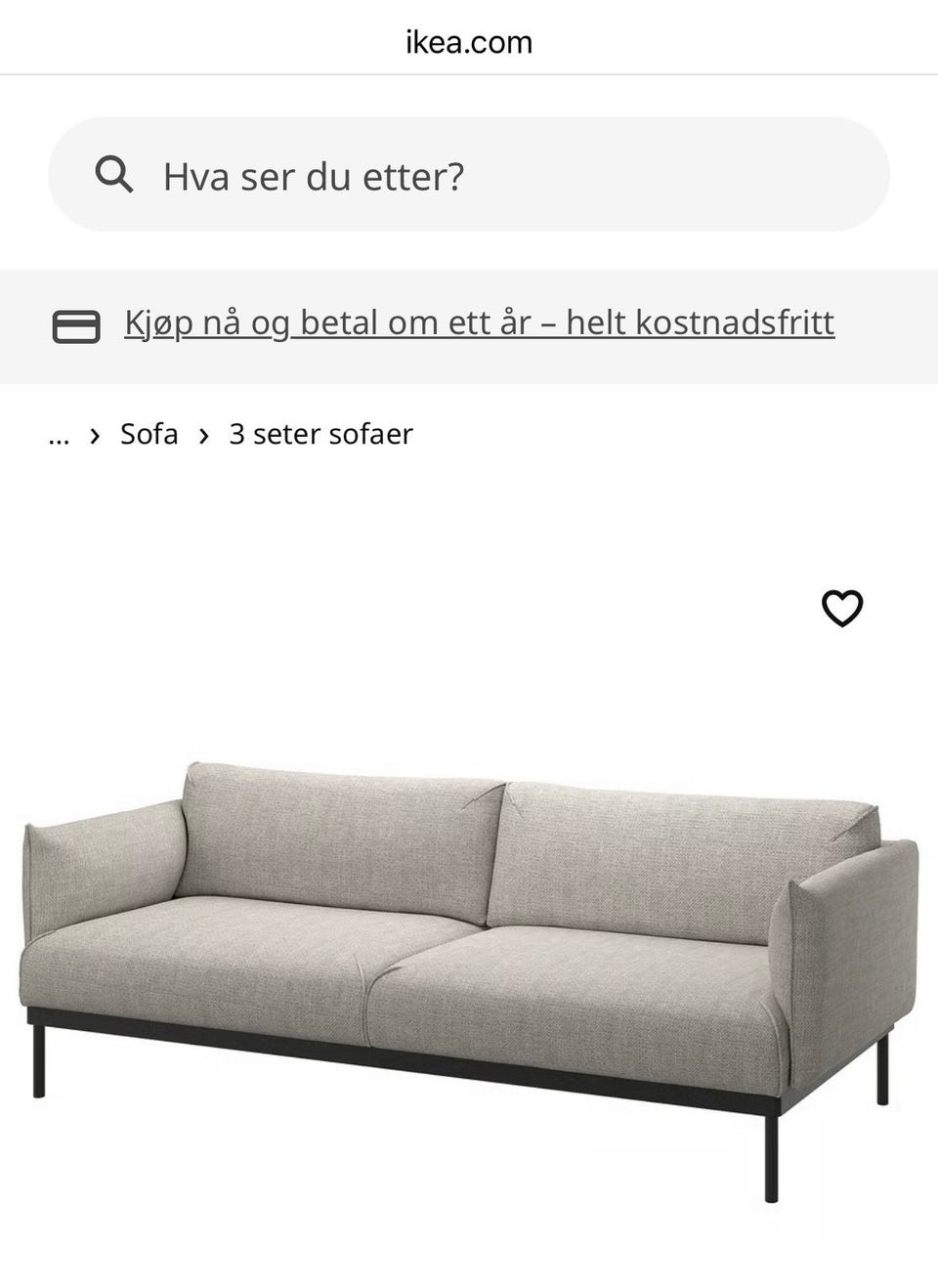Click the 'Kjøp nå og betal om ett år' link

[479, 322]
